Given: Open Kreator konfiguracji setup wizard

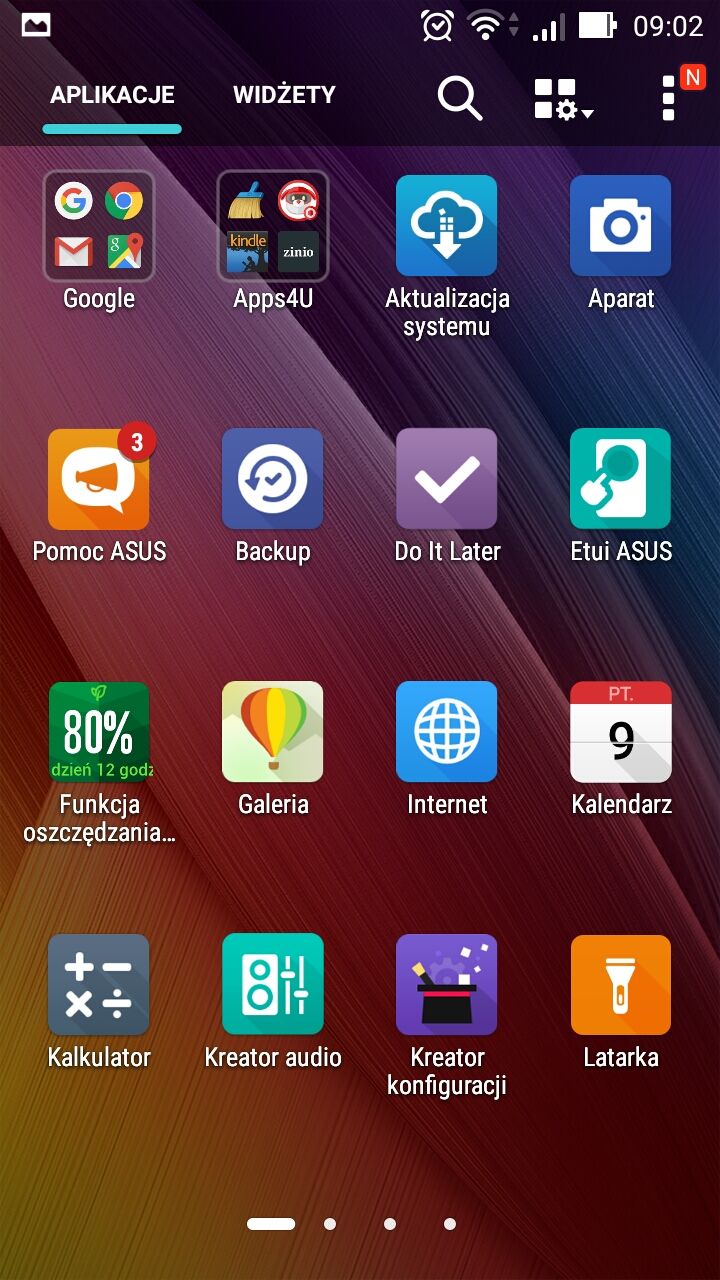Looking at the screenshot, I should coord(446,985).
